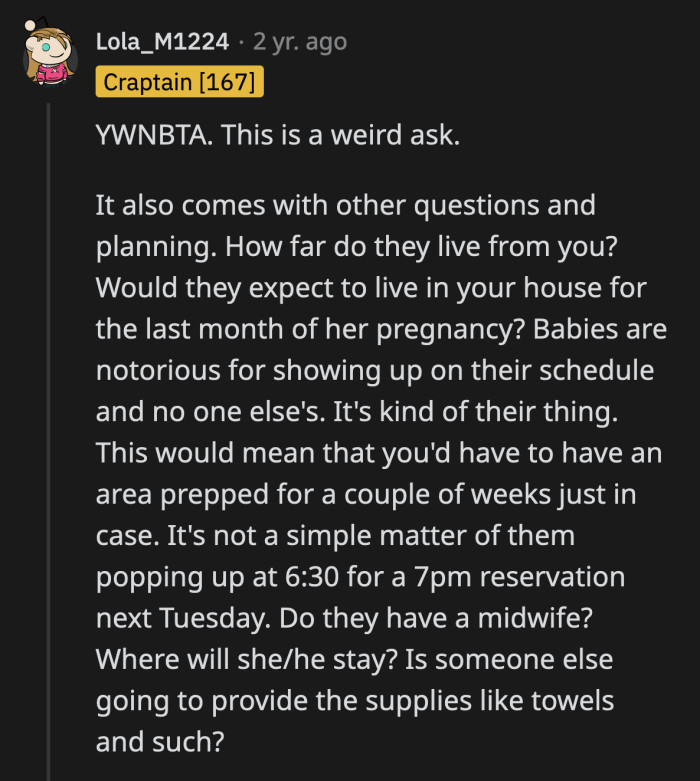Open Lola_M1224's profile via username
This screenshot has width=700, height=781.
160,42
